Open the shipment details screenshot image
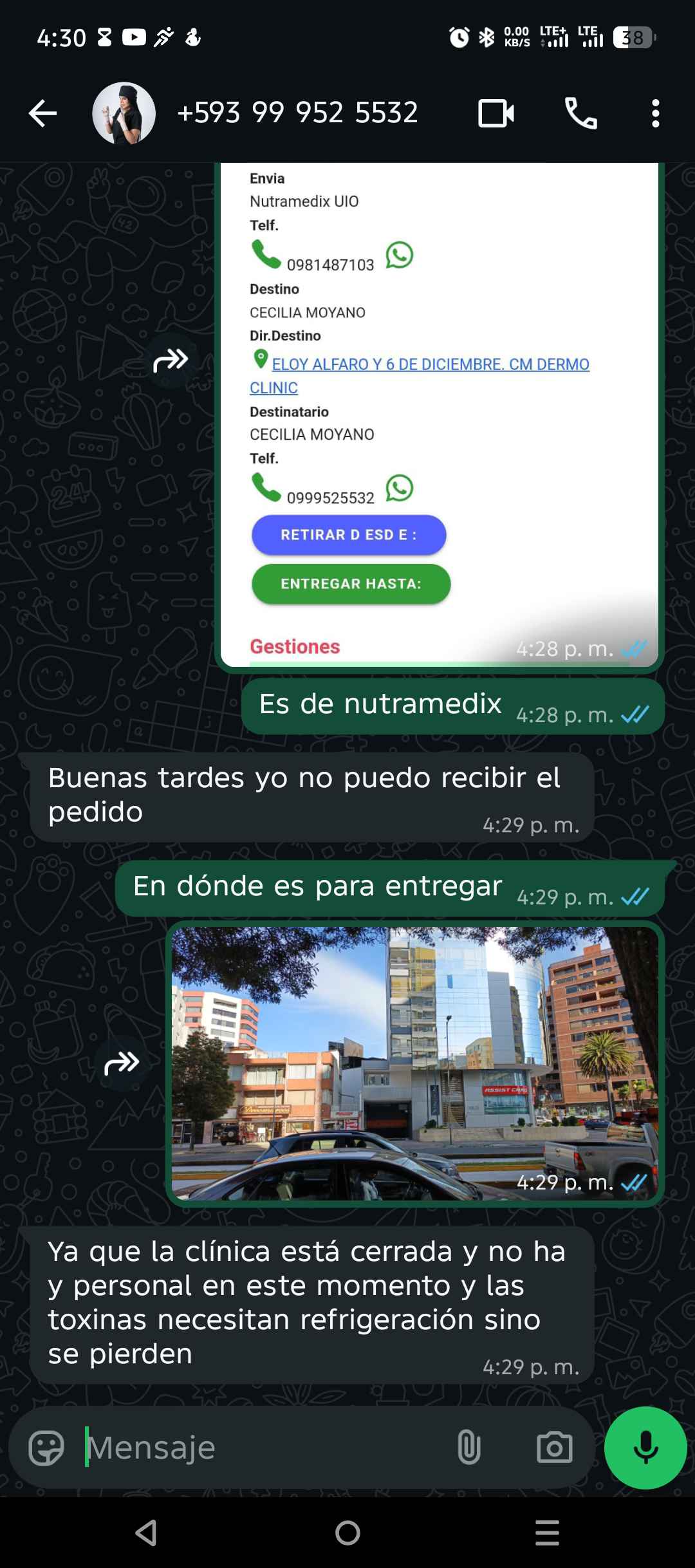 point(439,412)
